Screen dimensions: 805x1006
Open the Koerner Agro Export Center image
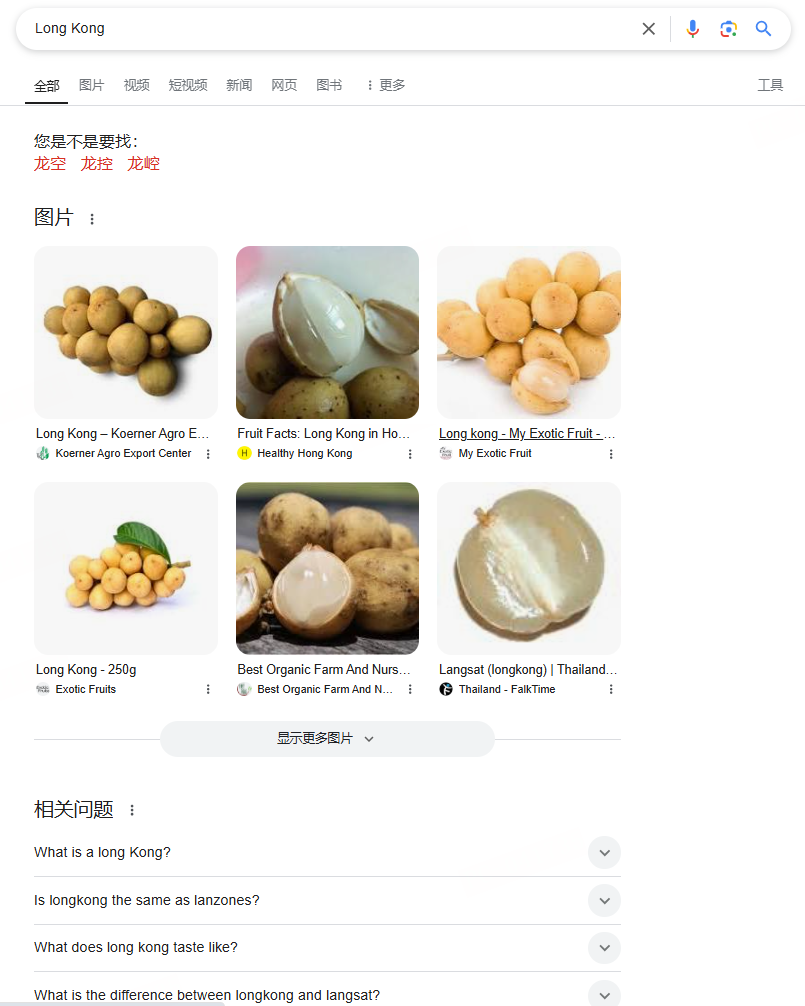[x=126, y=332]
